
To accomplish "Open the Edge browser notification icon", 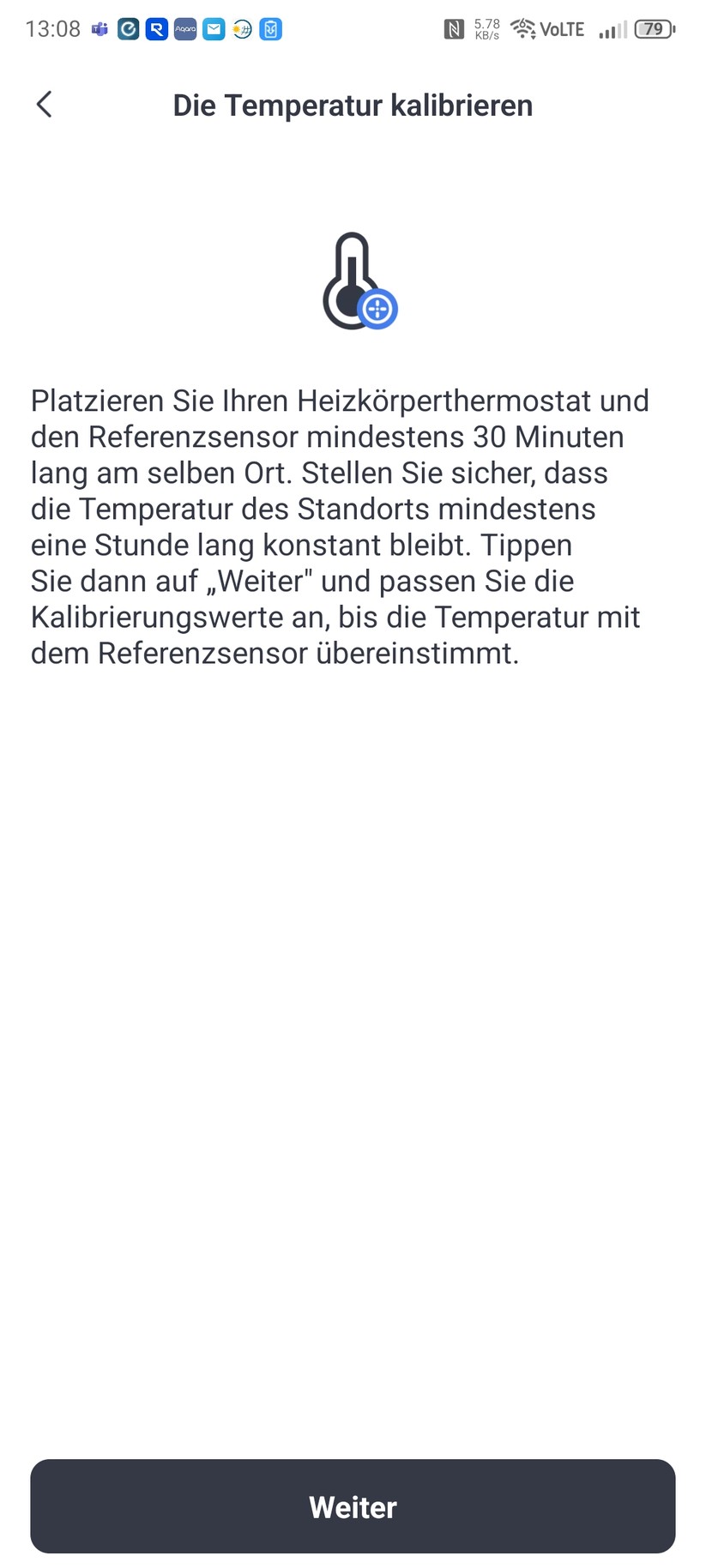I will coord(129,28).
